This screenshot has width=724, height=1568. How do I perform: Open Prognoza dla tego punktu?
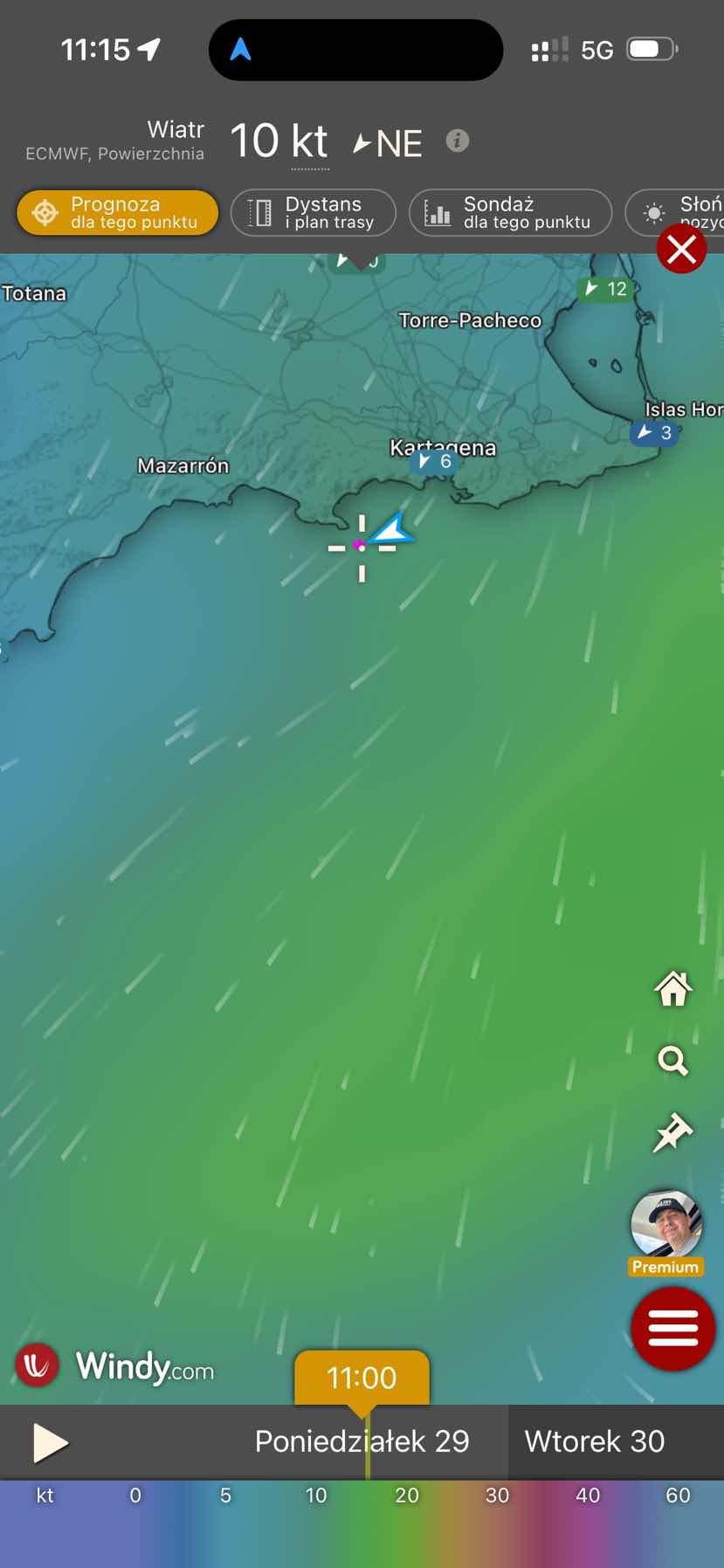point(117,213)
